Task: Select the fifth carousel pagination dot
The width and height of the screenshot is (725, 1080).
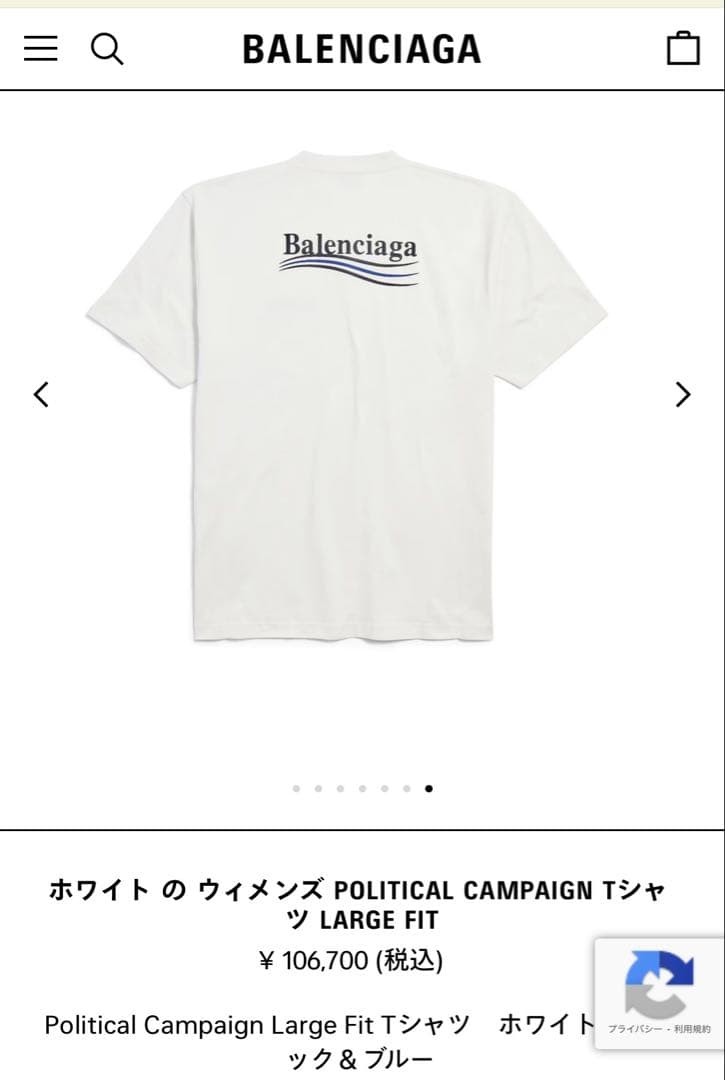Action: click(x=384, y=788)
